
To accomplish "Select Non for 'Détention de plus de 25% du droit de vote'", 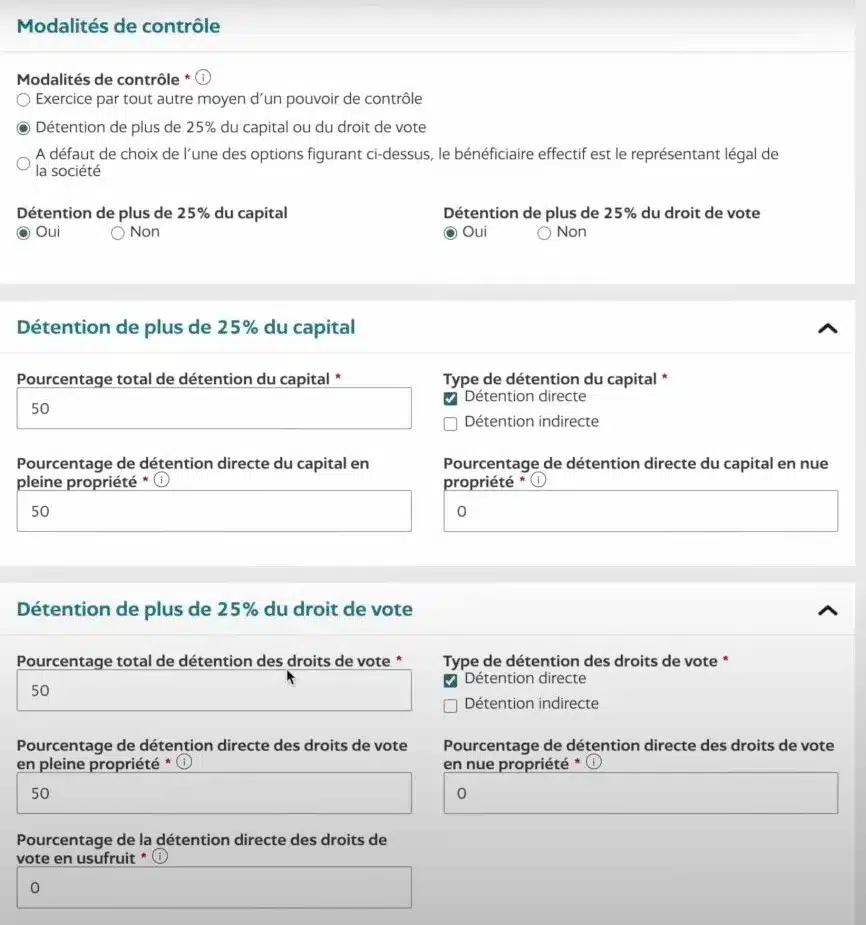I will click(x=544, y=233).
